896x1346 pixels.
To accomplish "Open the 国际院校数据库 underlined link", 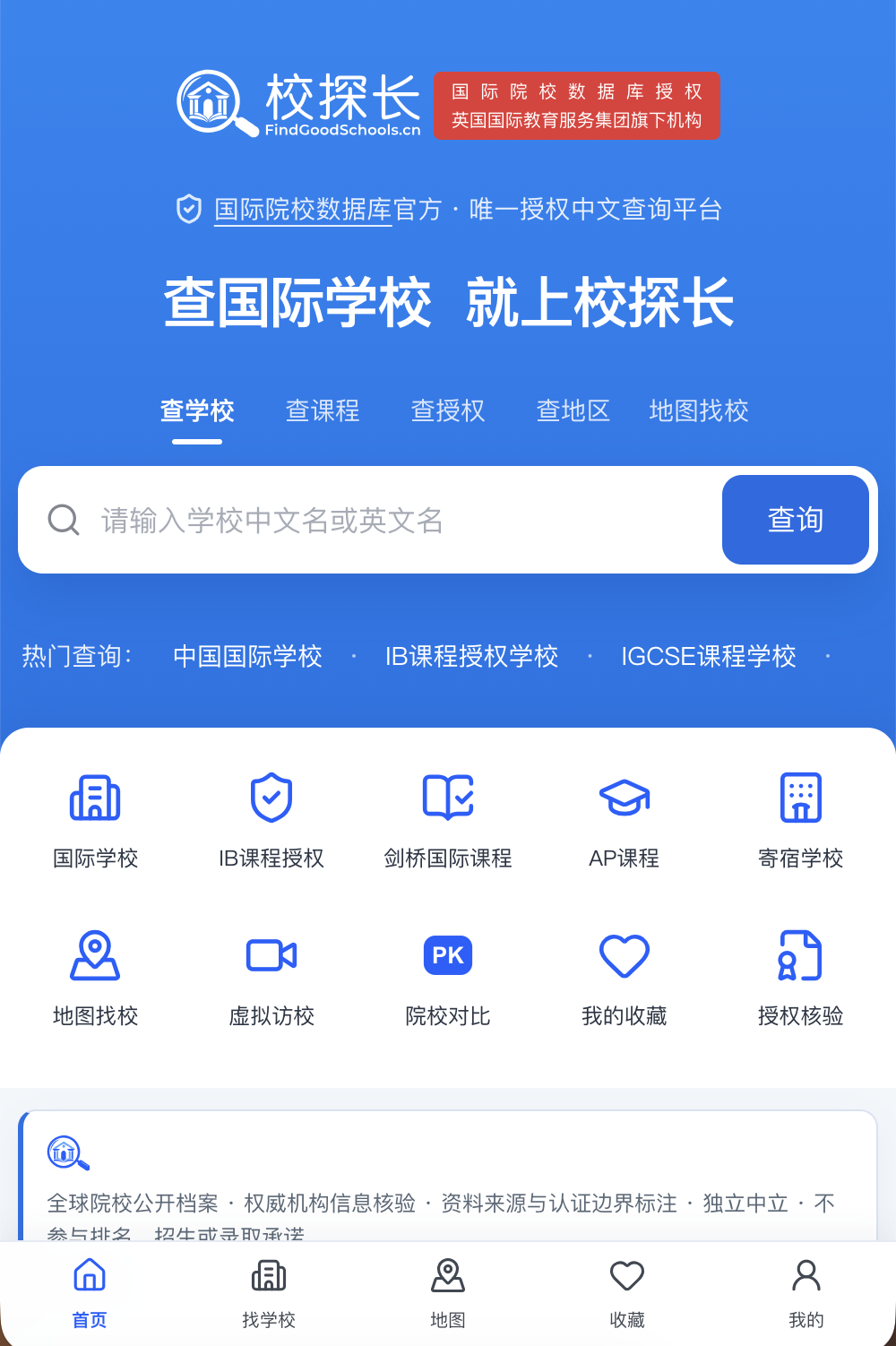I will click(303, 210).
